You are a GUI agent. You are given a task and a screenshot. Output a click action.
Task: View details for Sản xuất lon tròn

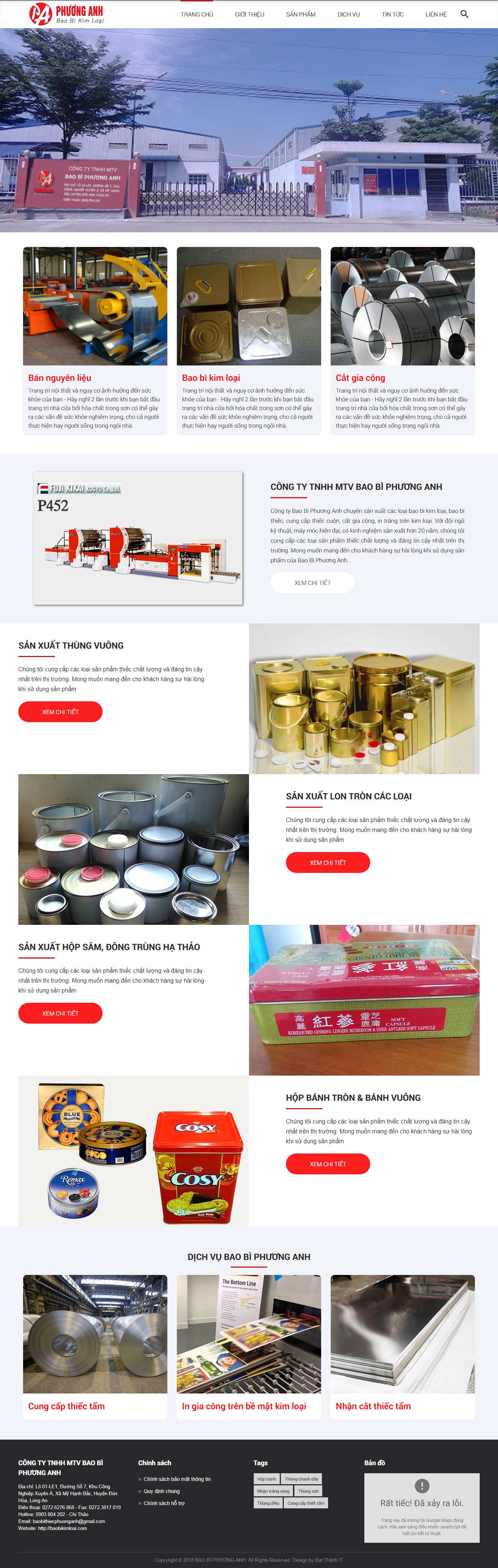coord(327,862)
